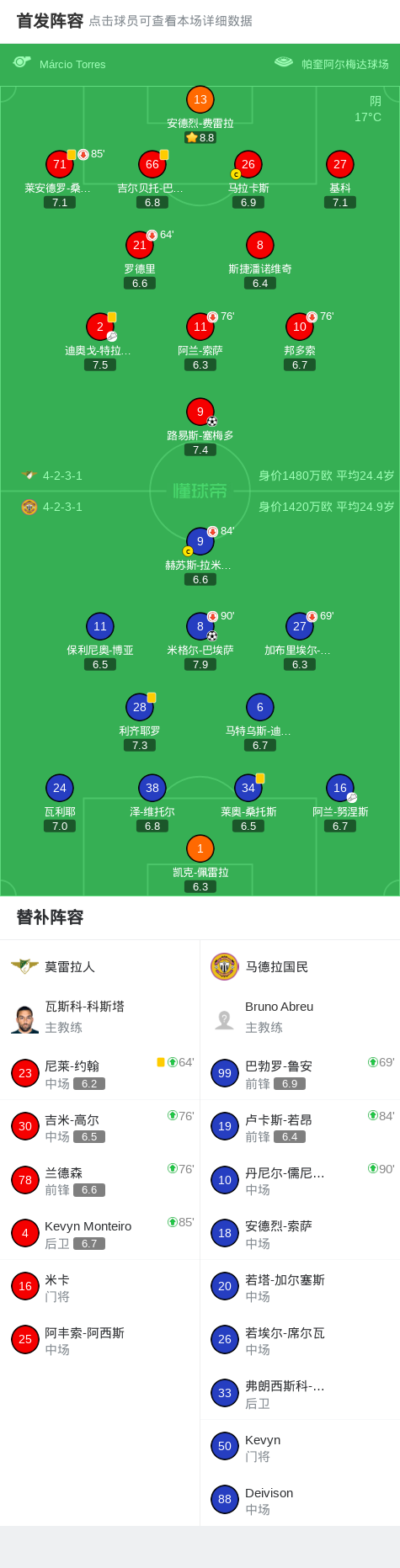Select substitute 吉米-高尔 number 30
This screenshot has height=1568, width=400.
point(100,1126)
